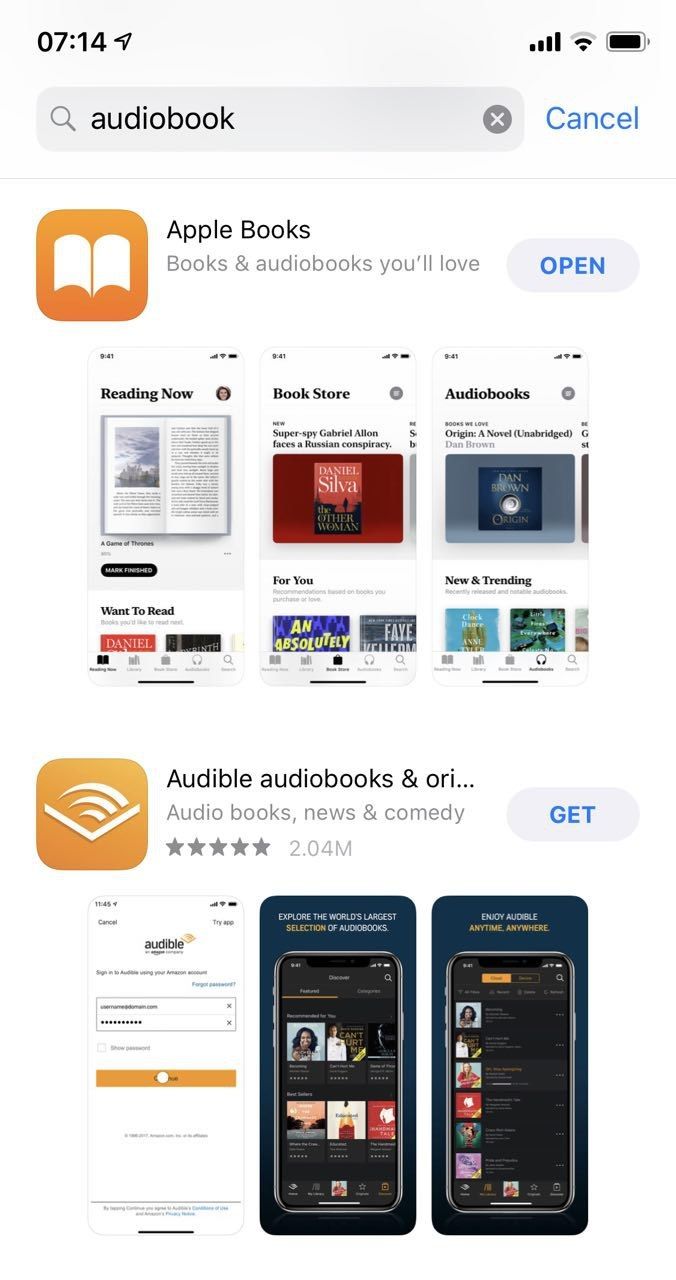The image size is (676, 1280).
Task: Open Apple Books Audiobooks screenshot
Action: pyautogui.click(x=510, y=516)
